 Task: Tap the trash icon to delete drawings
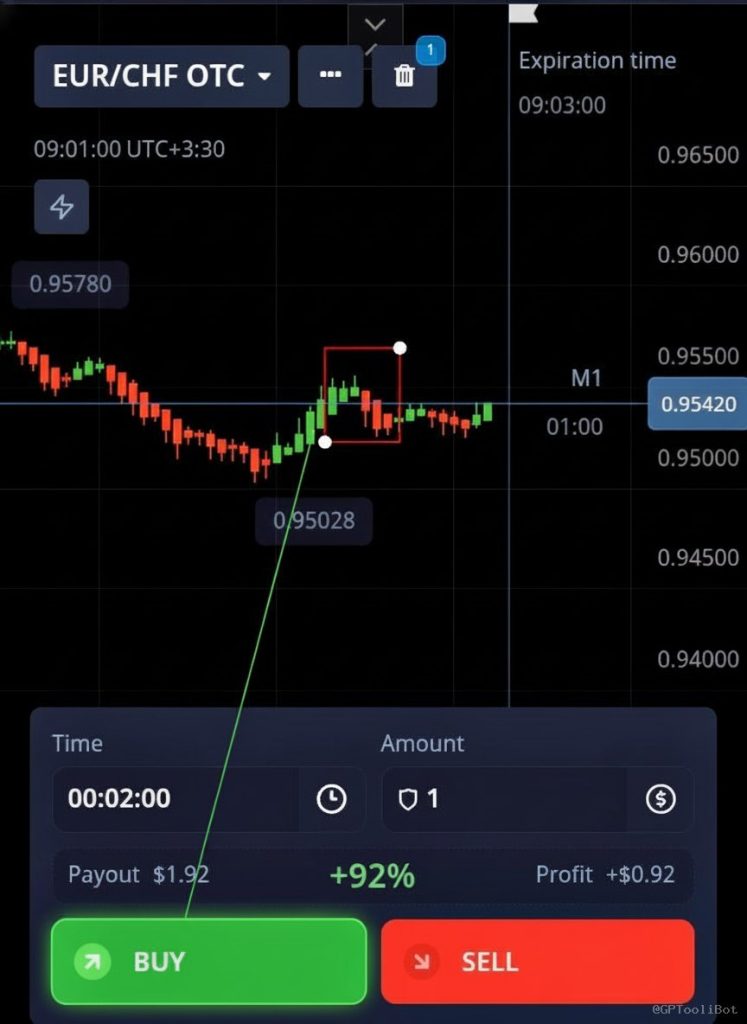coord(404,76)
